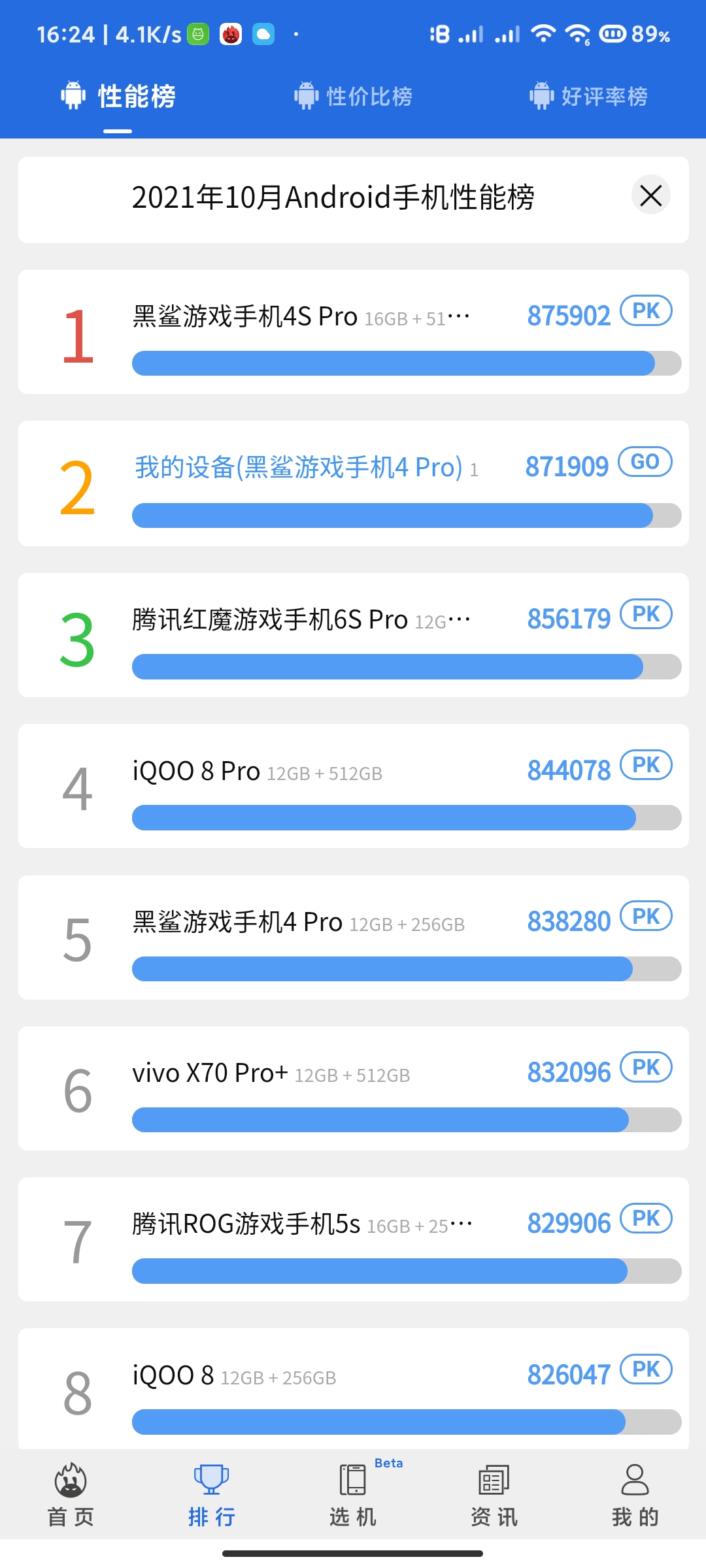The height and width of the screenshot is (1568, 706).
Task: Tap PK for 黑鲨游戏手机4 Pro 12GB
Action: tap(646, 917)
